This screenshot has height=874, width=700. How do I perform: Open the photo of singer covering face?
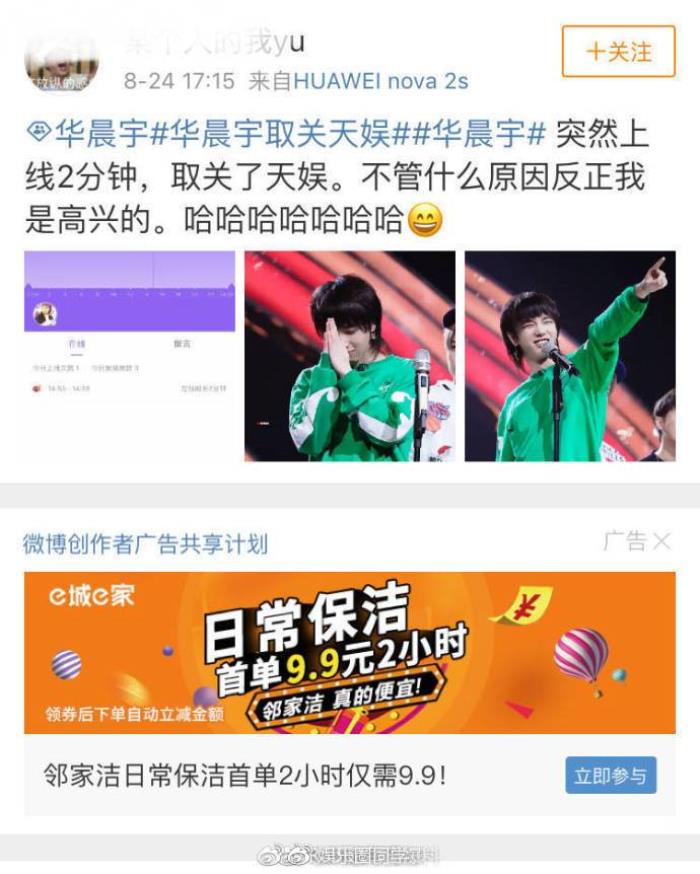coord(350,355)
